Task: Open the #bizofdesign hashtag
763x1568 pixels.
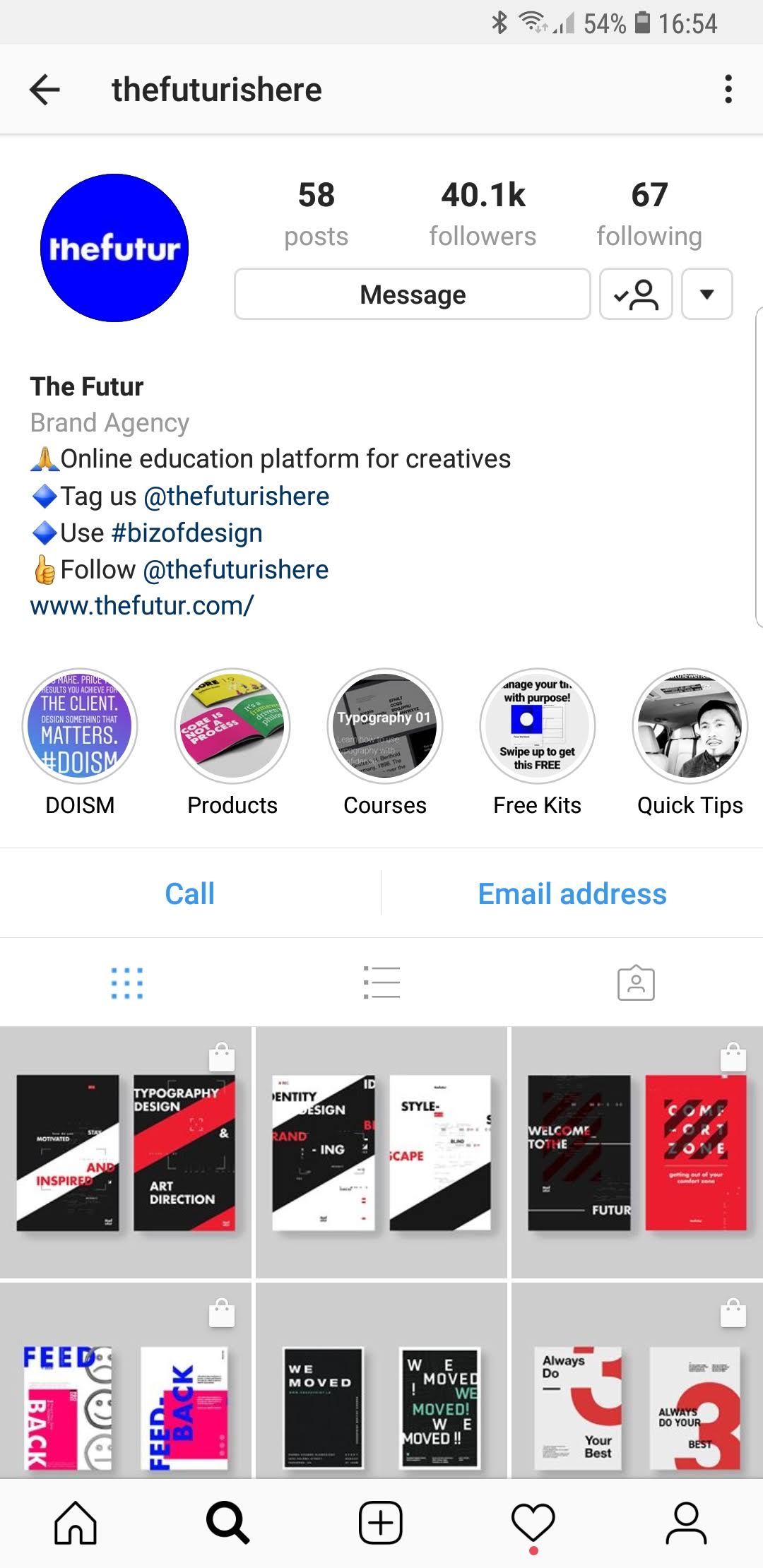Action: [187, 533]
